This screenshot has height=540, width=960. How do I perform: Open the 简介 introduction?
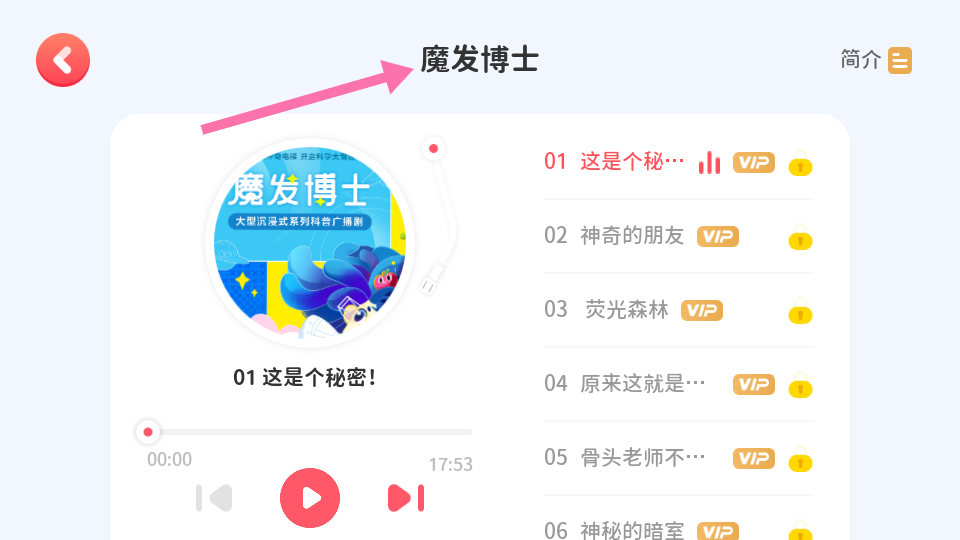tap(876, 60)
